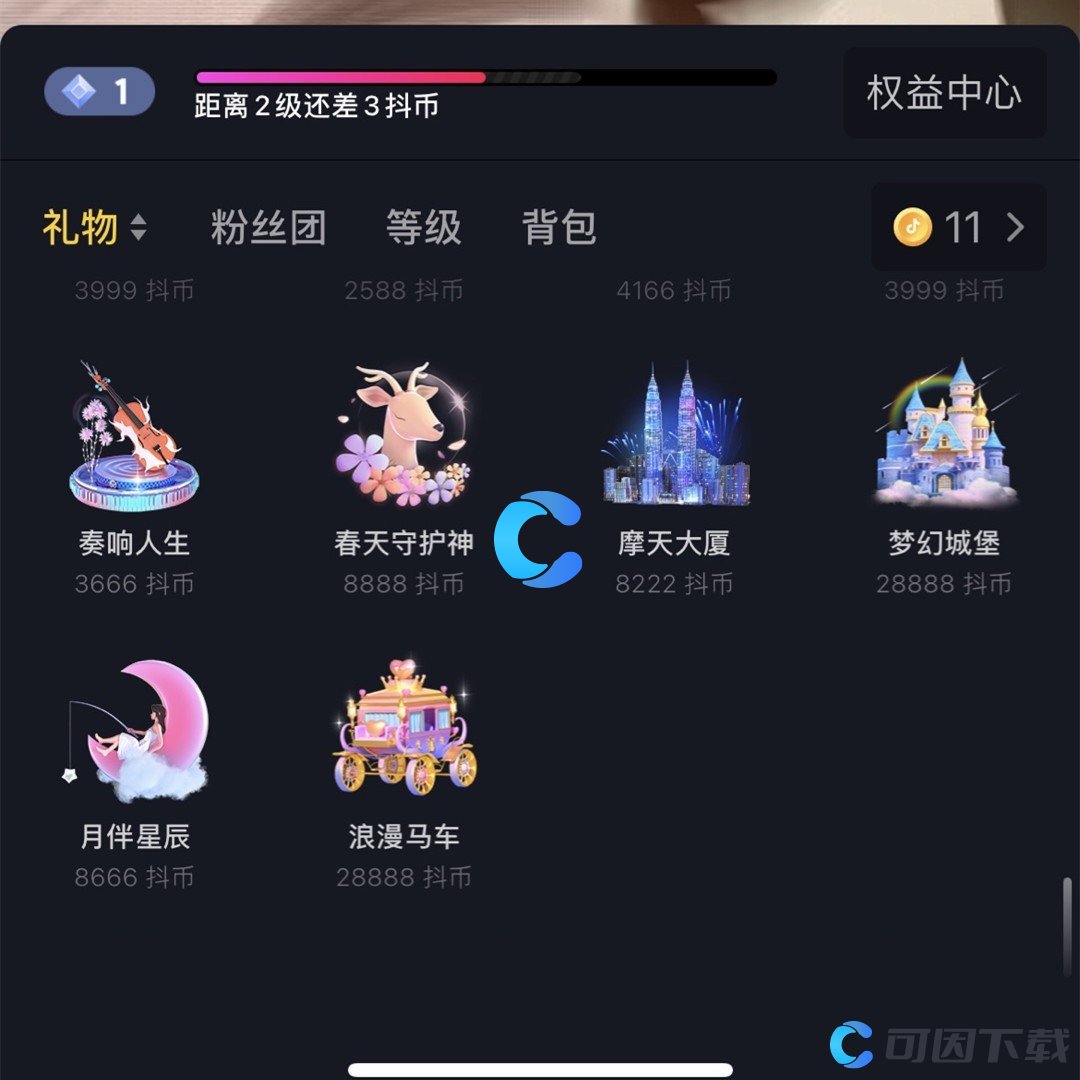Screen dimensions: 1080x1080
Task: Tap the level 1 diamond badge
Action: click(x=99, y=93)
